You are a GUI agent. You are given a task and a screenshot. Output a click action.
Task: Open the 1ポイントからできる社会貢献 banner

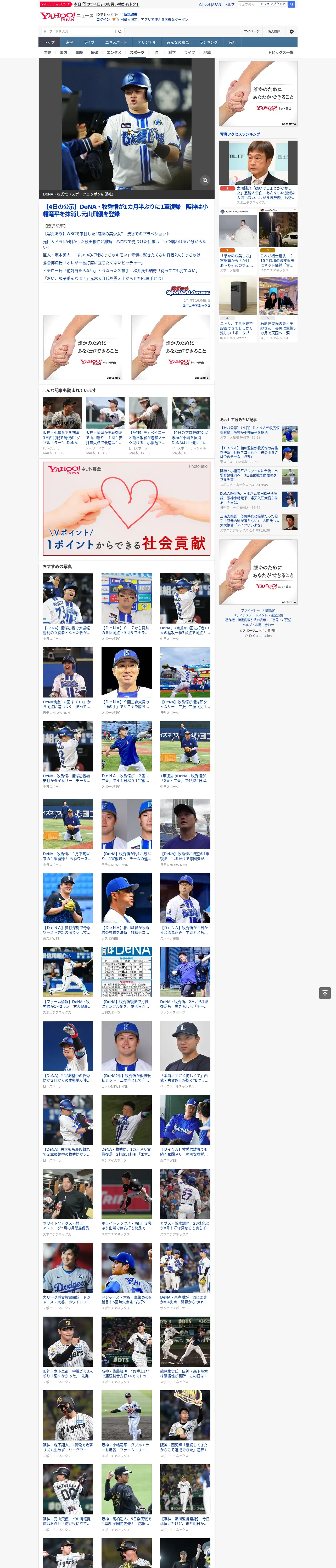point(126,509)
